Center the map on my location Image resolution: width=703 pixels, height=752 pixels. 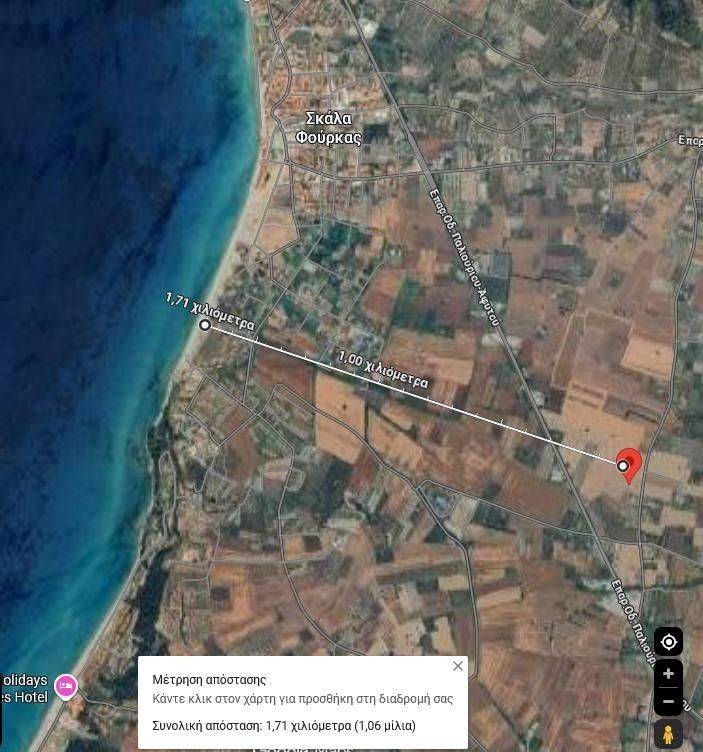click(669, 642)
